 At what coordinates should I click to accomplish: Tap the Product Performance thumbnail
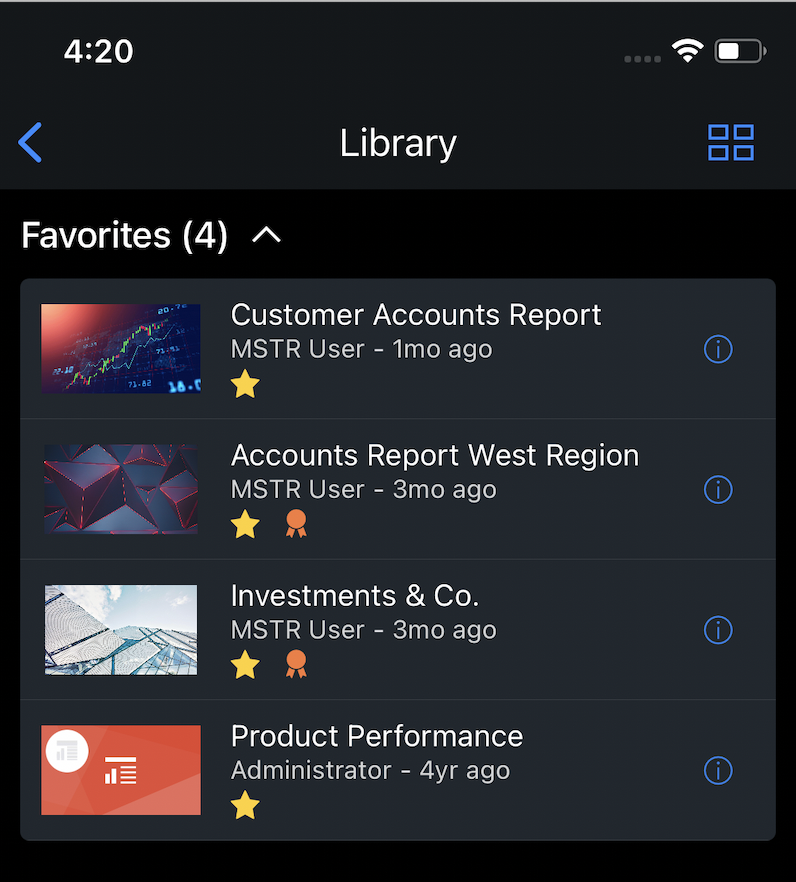tap(120, 770)
